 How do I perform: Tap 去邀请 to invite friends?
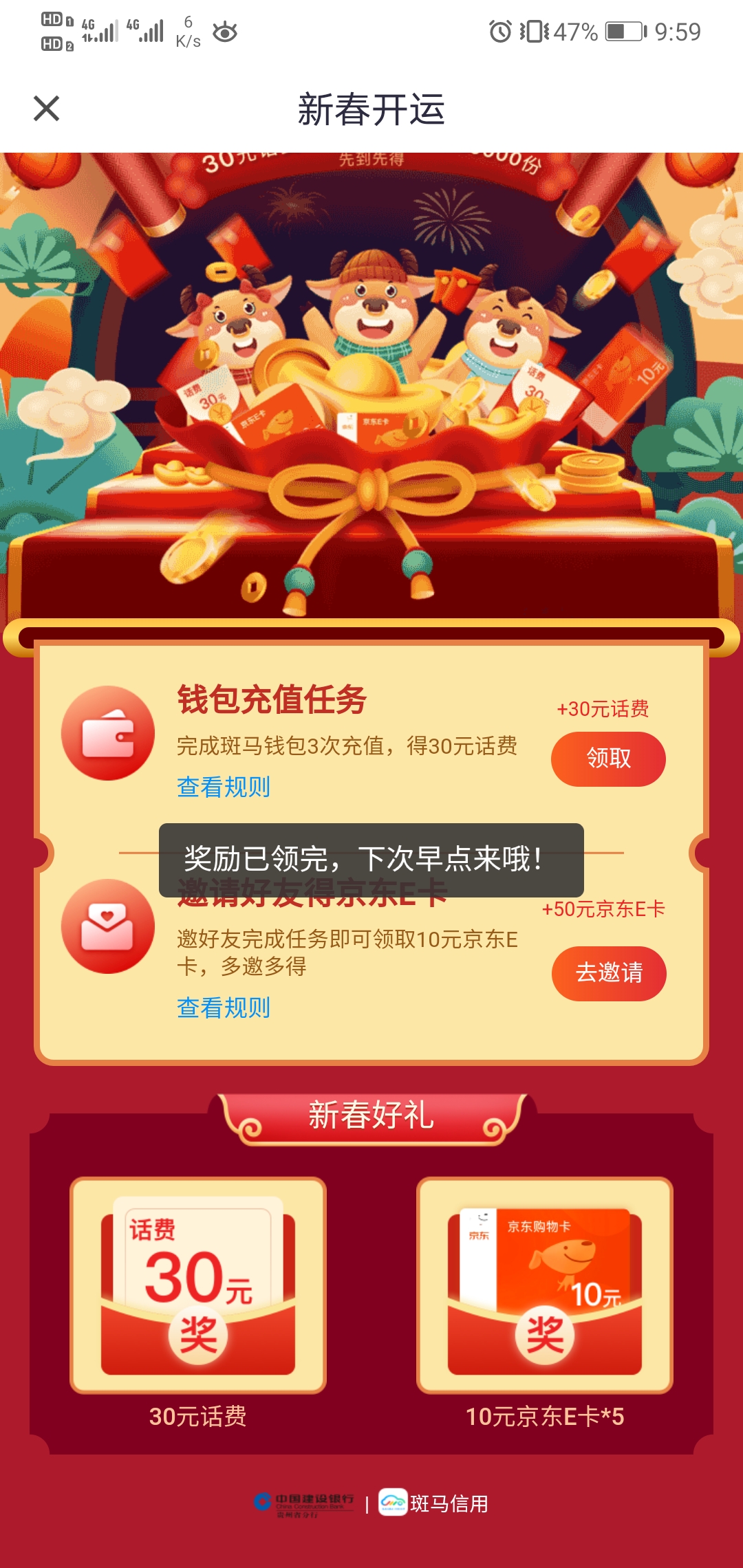tap(609, 973)
